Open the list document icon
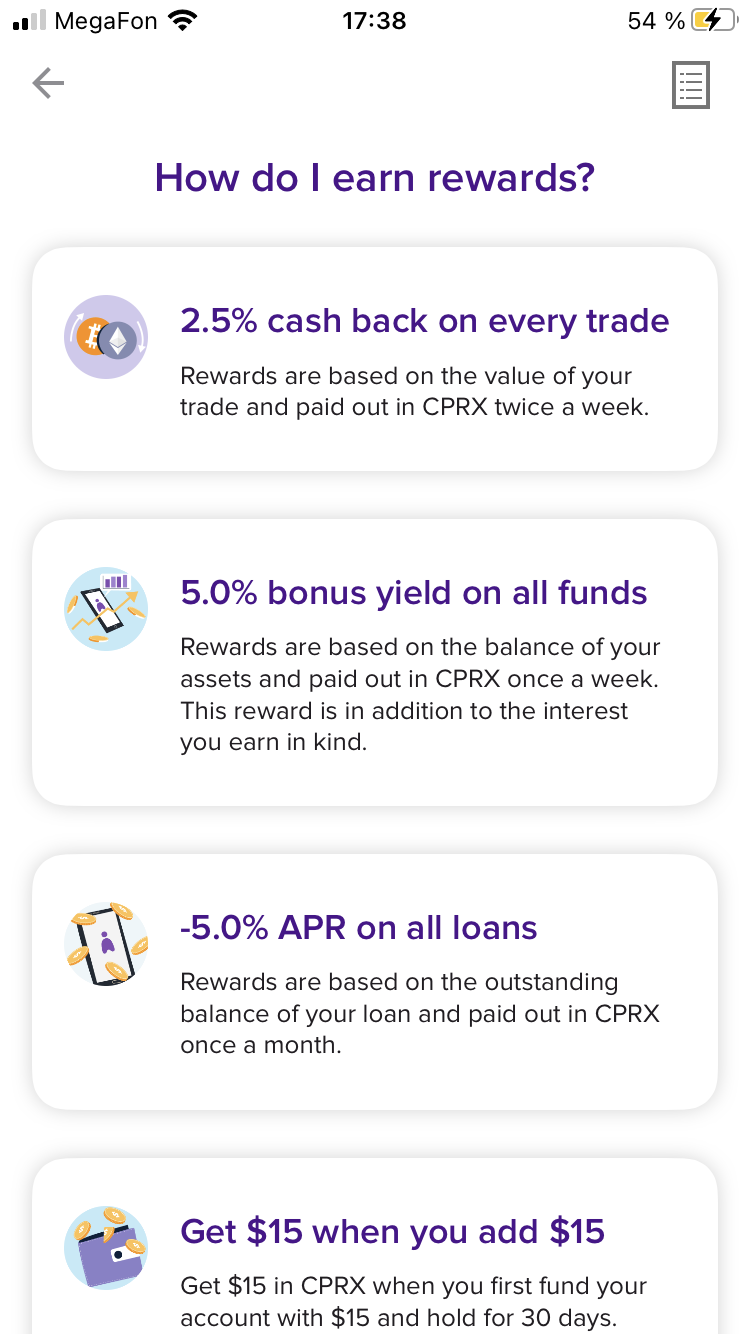Screen dimensions: 750x1334 (x=691, y=85)
